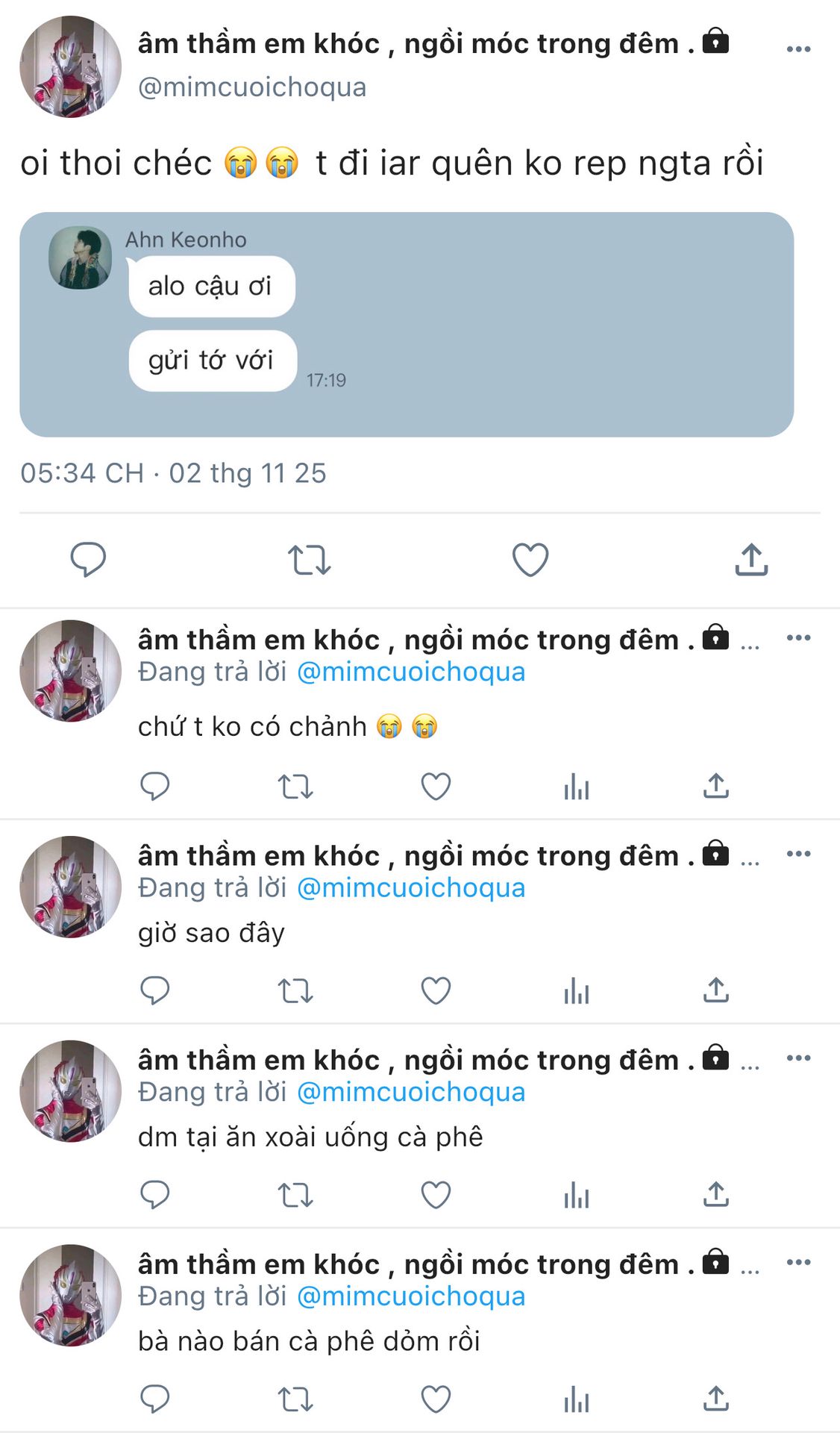Share the main tweet
The width and height of the screenshot is (840, 1433).
point(751,560)
